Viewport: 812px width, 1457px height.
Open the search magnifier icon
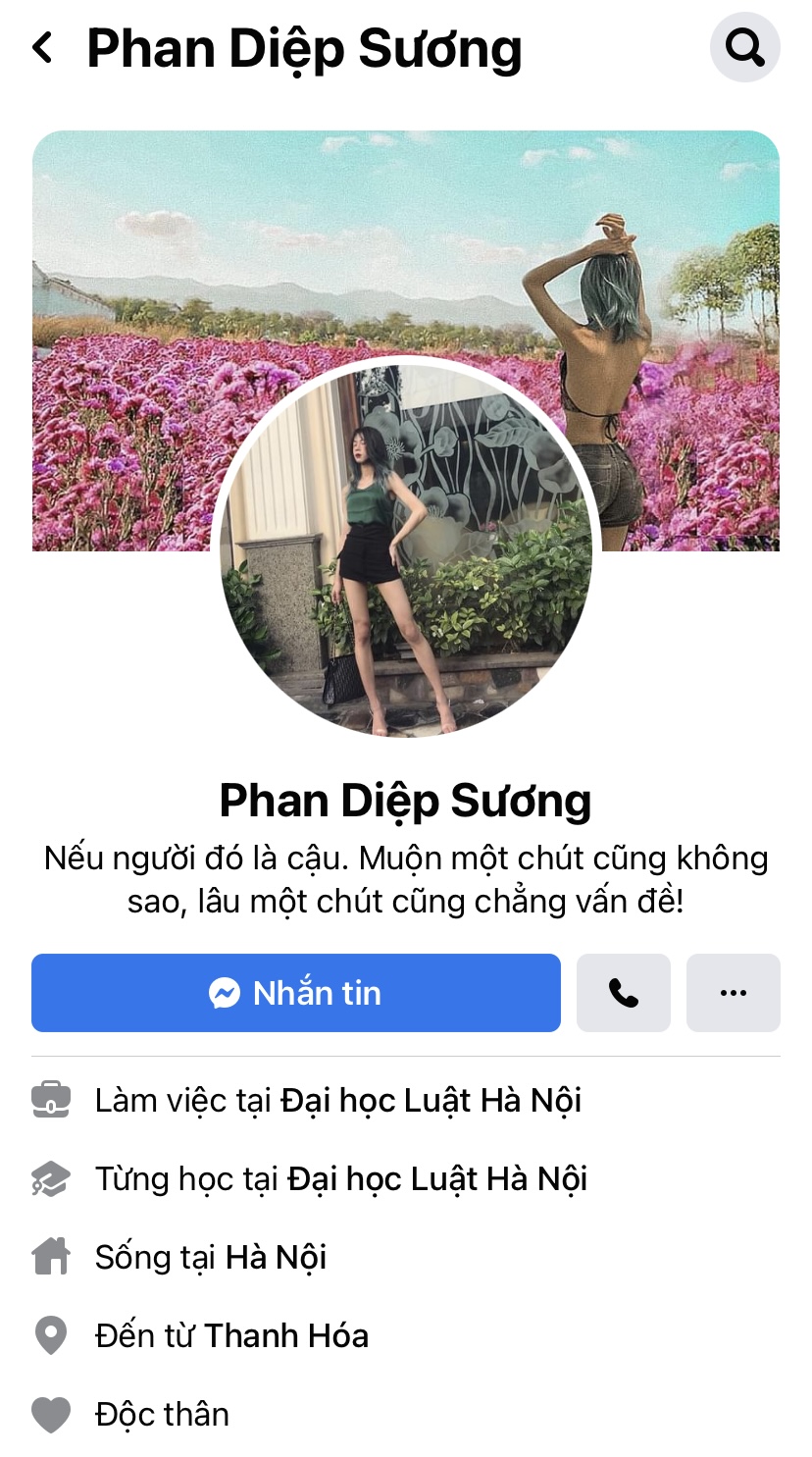point(744,47)
